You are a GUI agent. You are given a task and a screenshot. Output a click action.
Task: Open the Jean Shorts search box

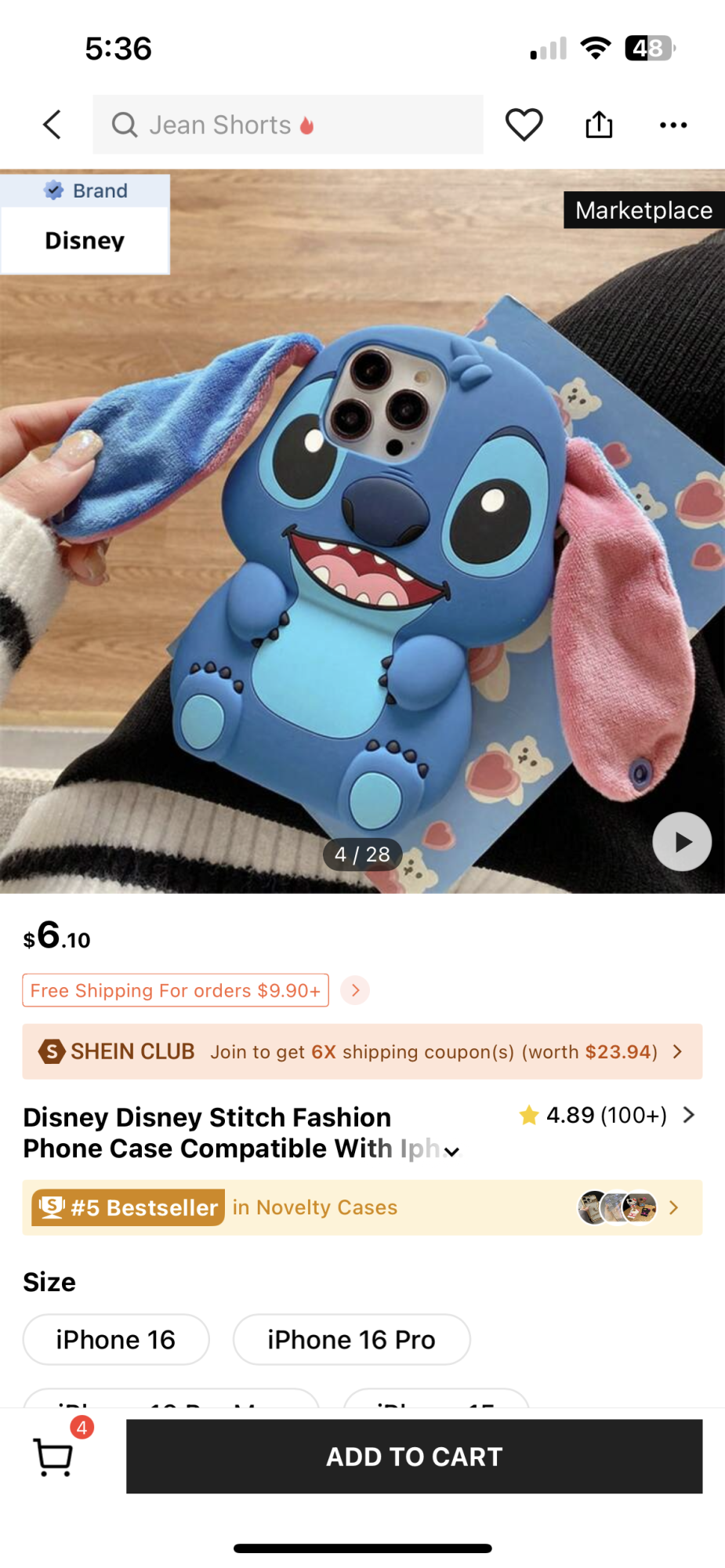(x=287, y=125)
